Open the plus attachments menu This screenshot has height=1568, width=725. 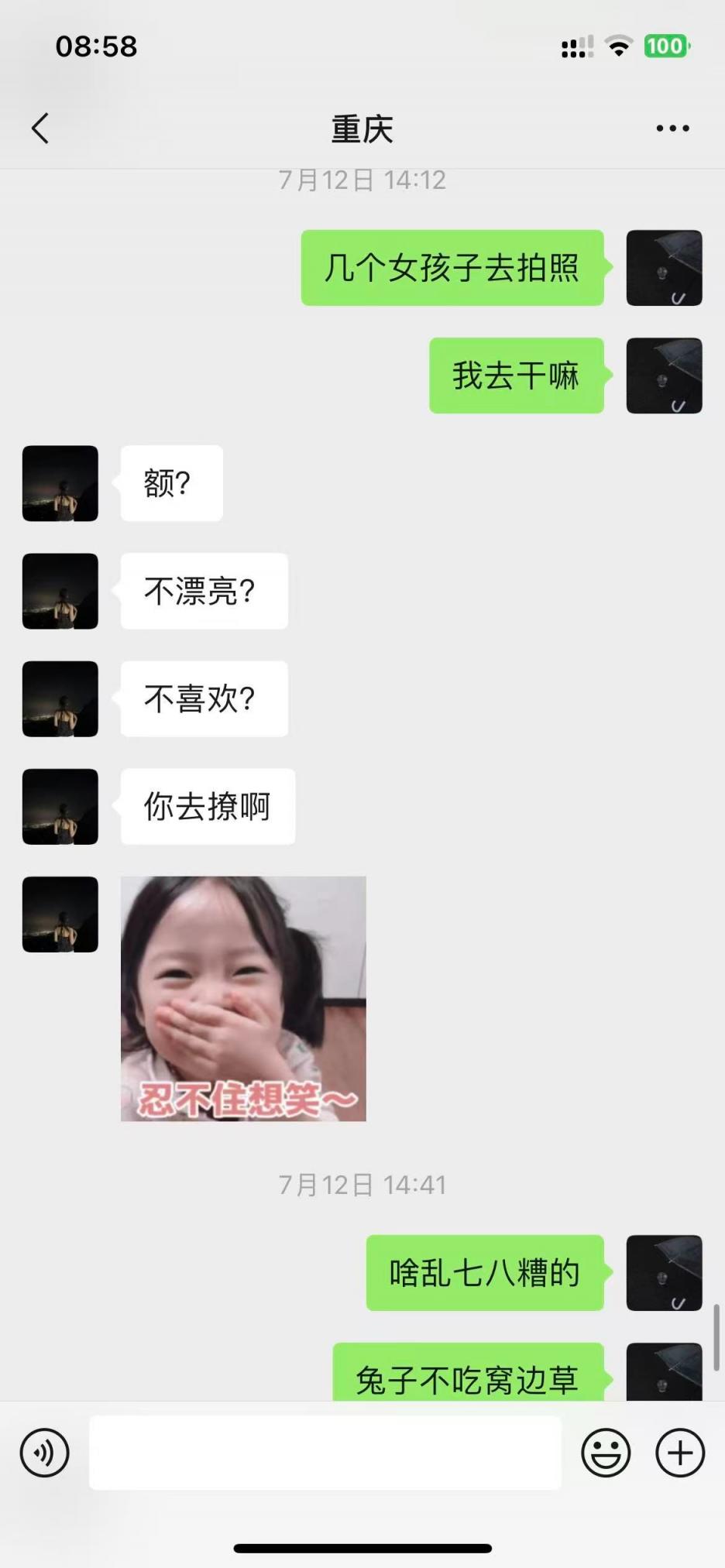click(680, 1453)
